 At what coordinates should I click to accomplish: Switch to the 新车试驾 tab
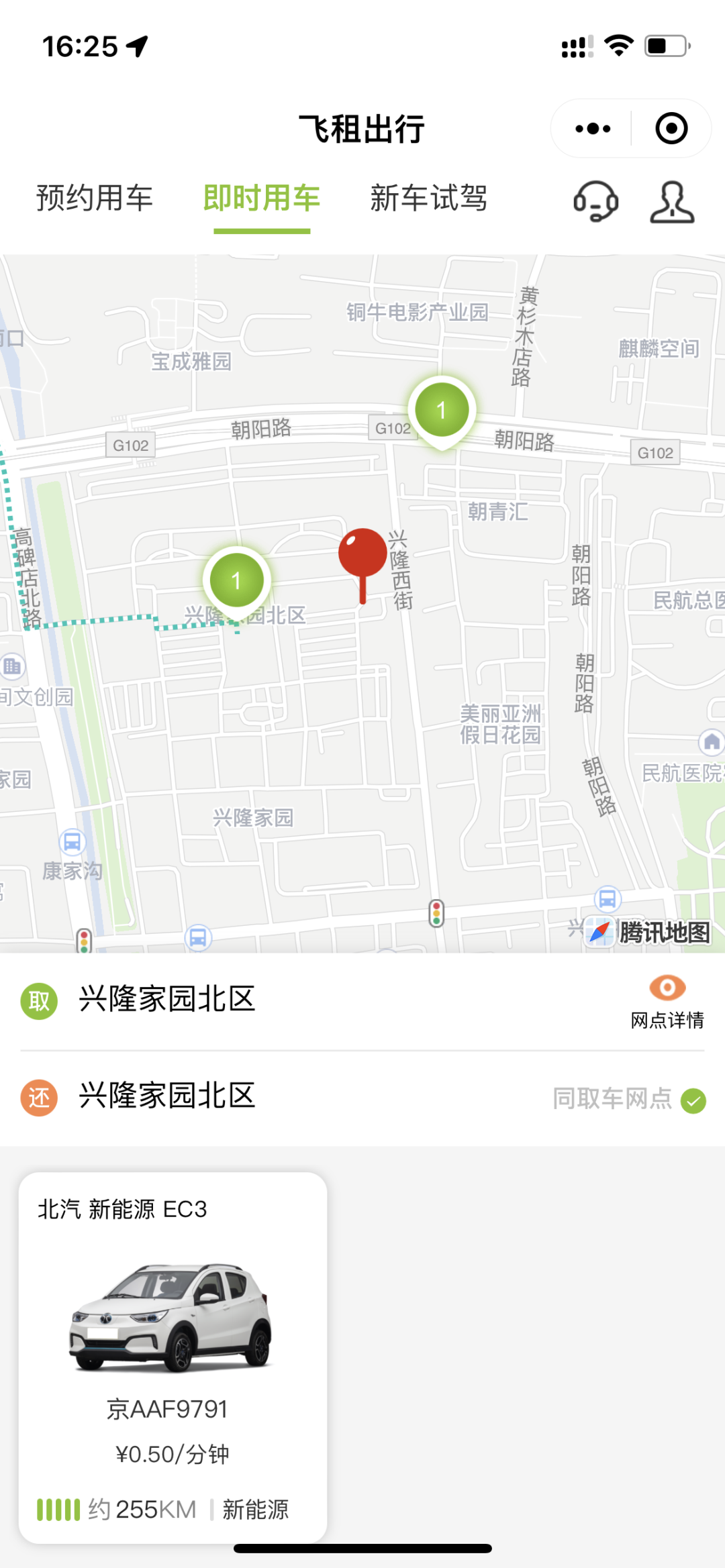click(428, 199)
